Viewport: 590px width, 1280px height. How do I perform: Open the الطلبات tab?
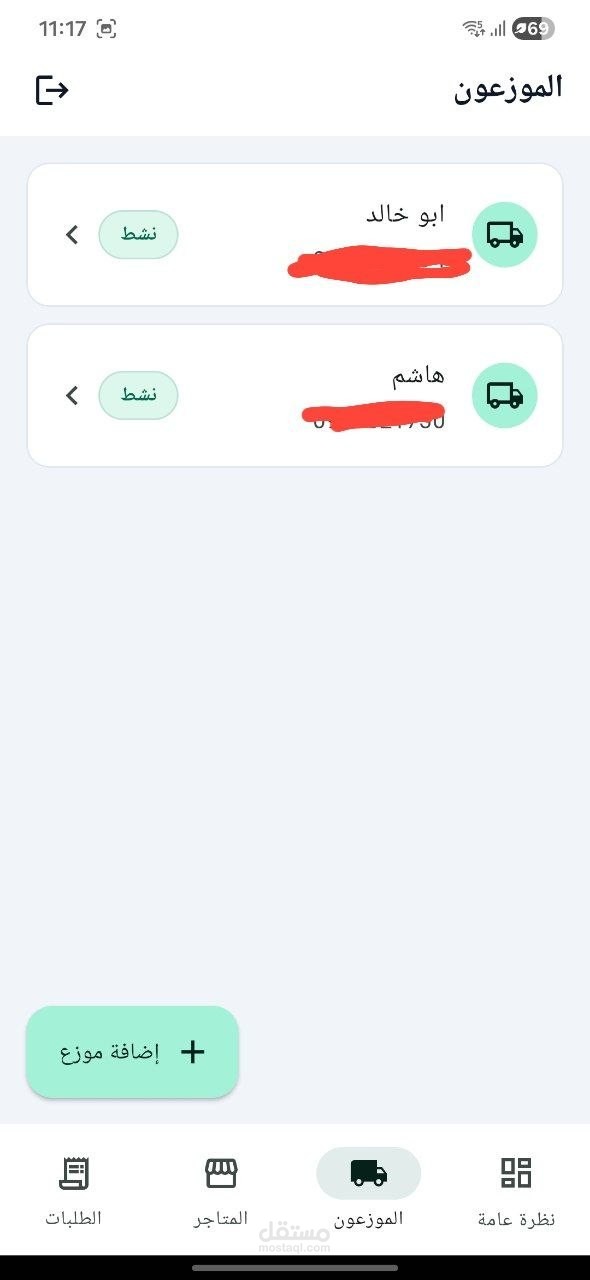(x=74, y=1190)
